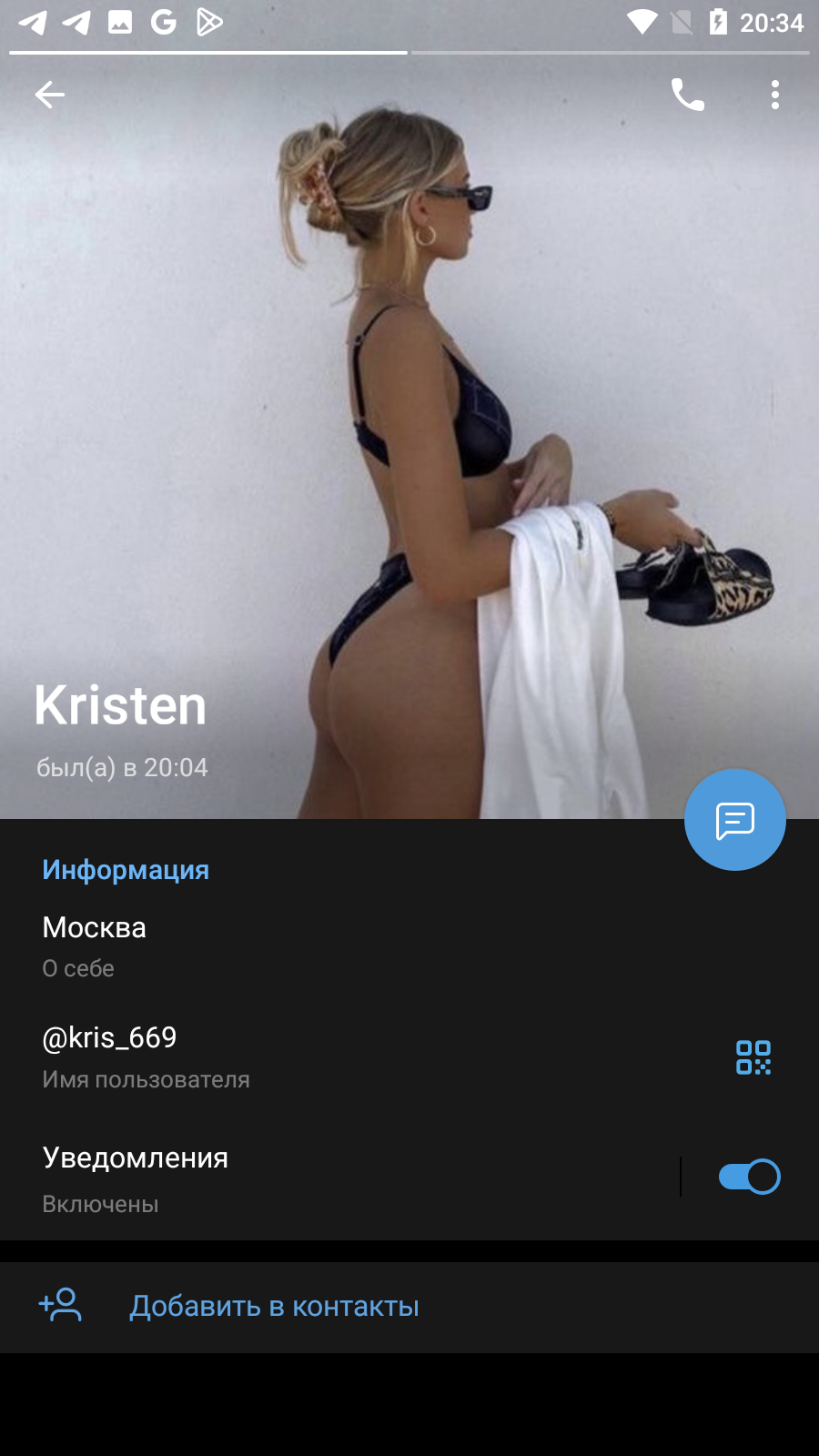Show QR code for @kris_669
This screenshot has height=1456, width=819.
point(753,1057)
